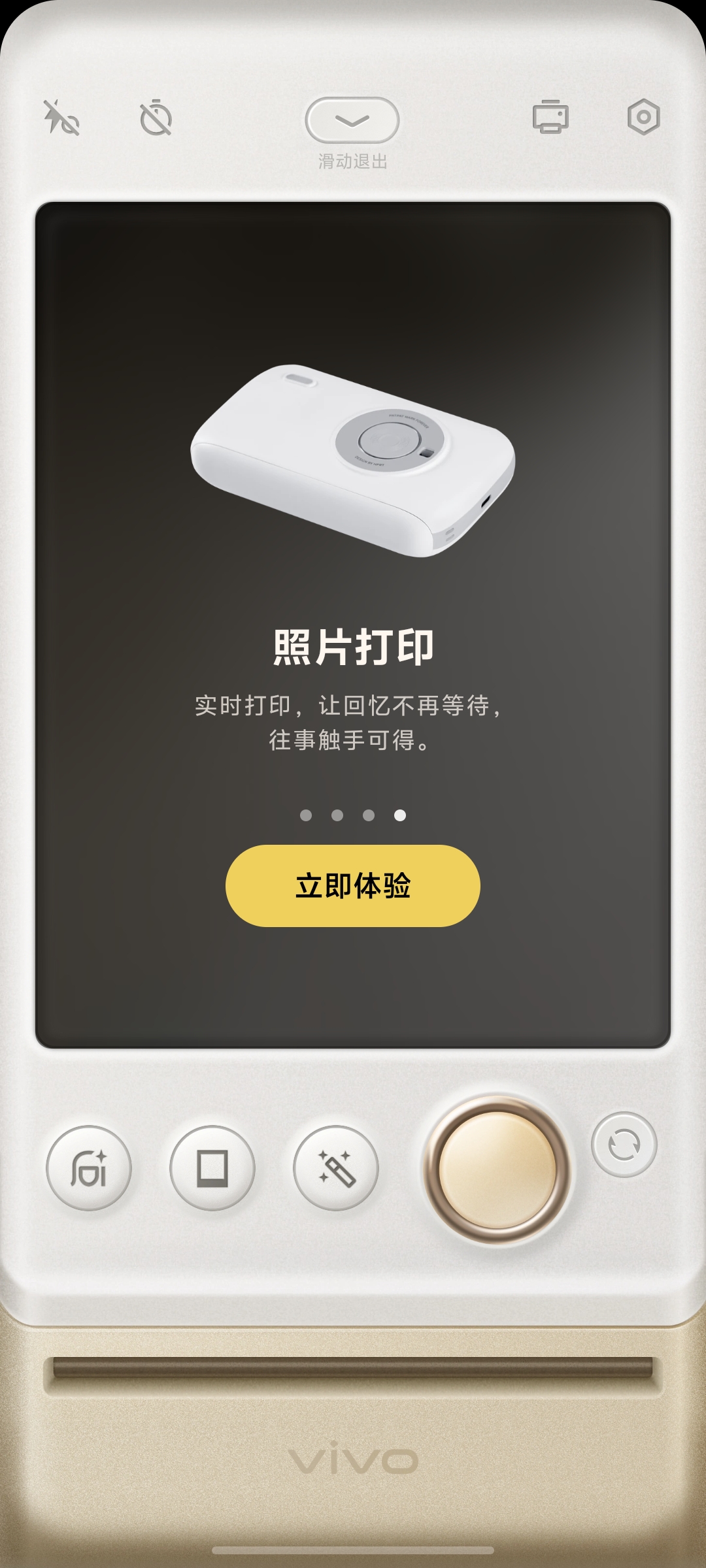This screenshot has height=1568, width=706.
Task: Open the photo frame style button
Action: (212, 1168)
